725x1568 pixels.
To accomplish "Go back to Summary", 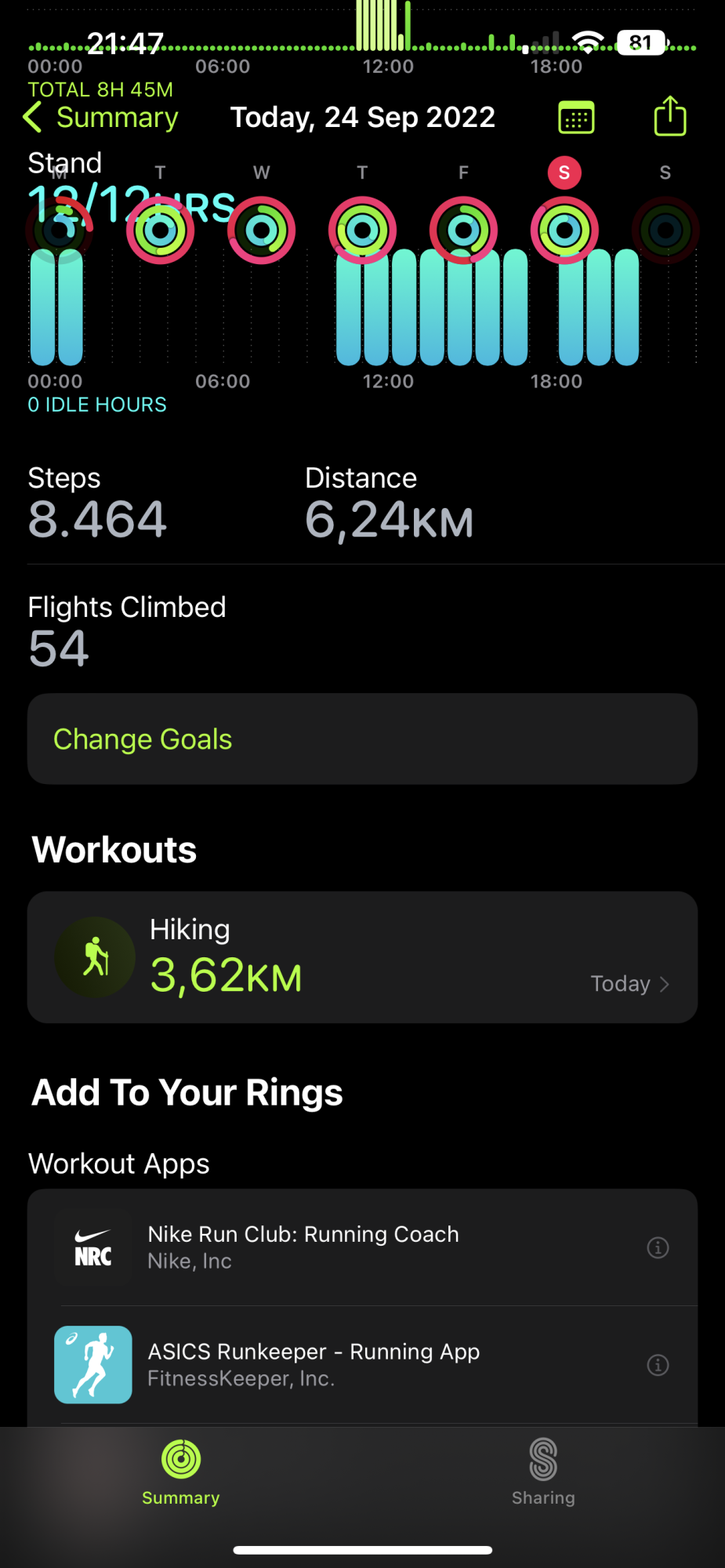I will 101,118.
